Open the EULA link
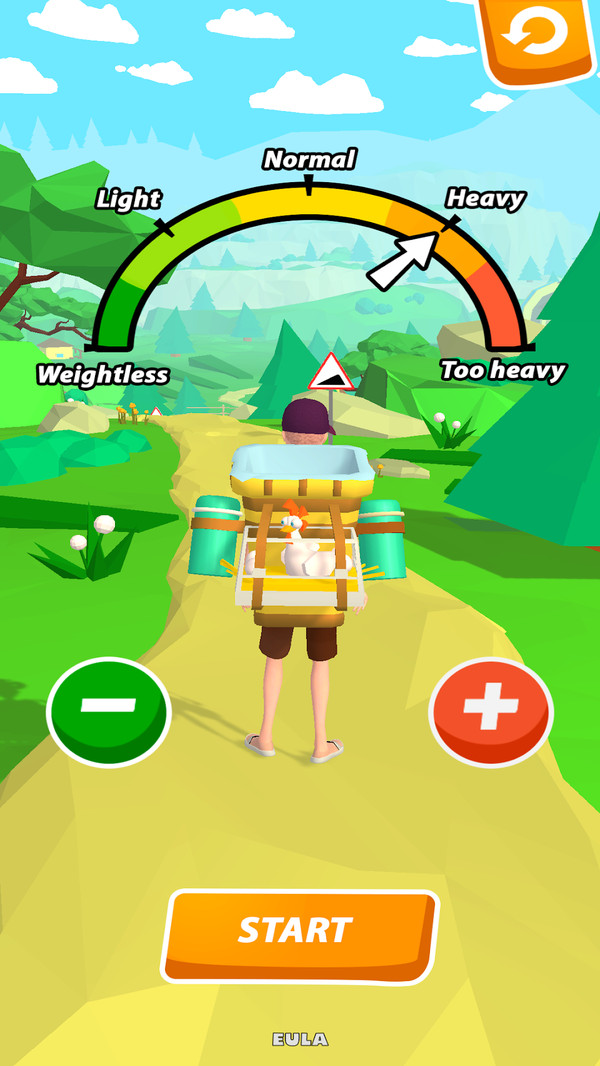600x1066 pixels. (x=300, y=1039)
